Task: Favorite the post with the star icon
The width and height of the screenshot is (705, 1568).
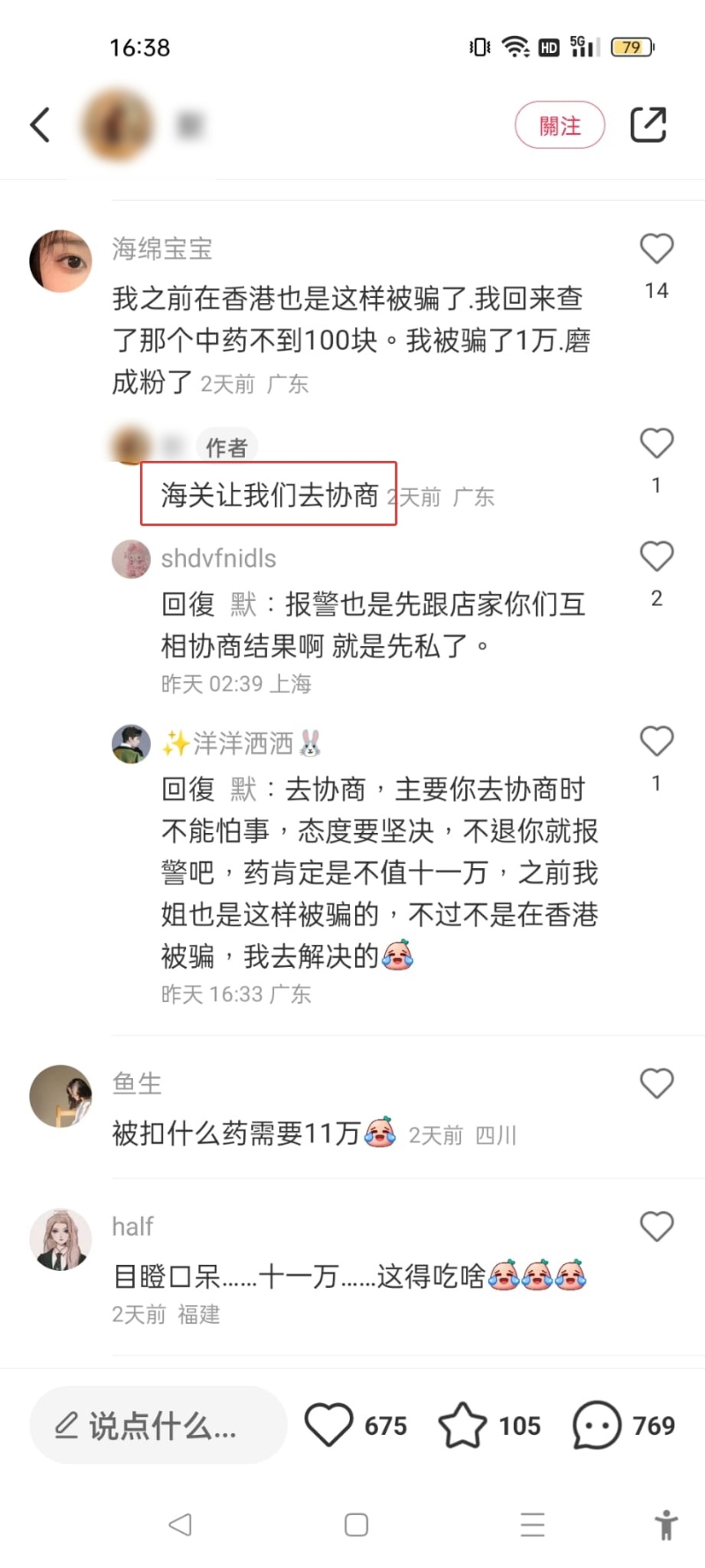Action: (463, 1425)
